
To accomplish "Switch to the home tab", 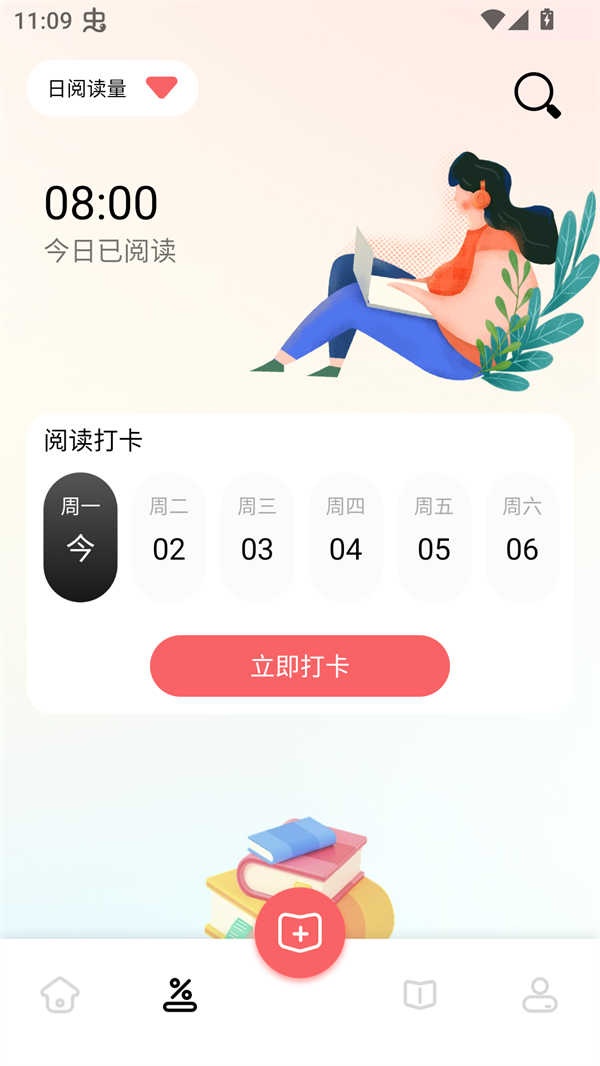I will click(60, 995).
